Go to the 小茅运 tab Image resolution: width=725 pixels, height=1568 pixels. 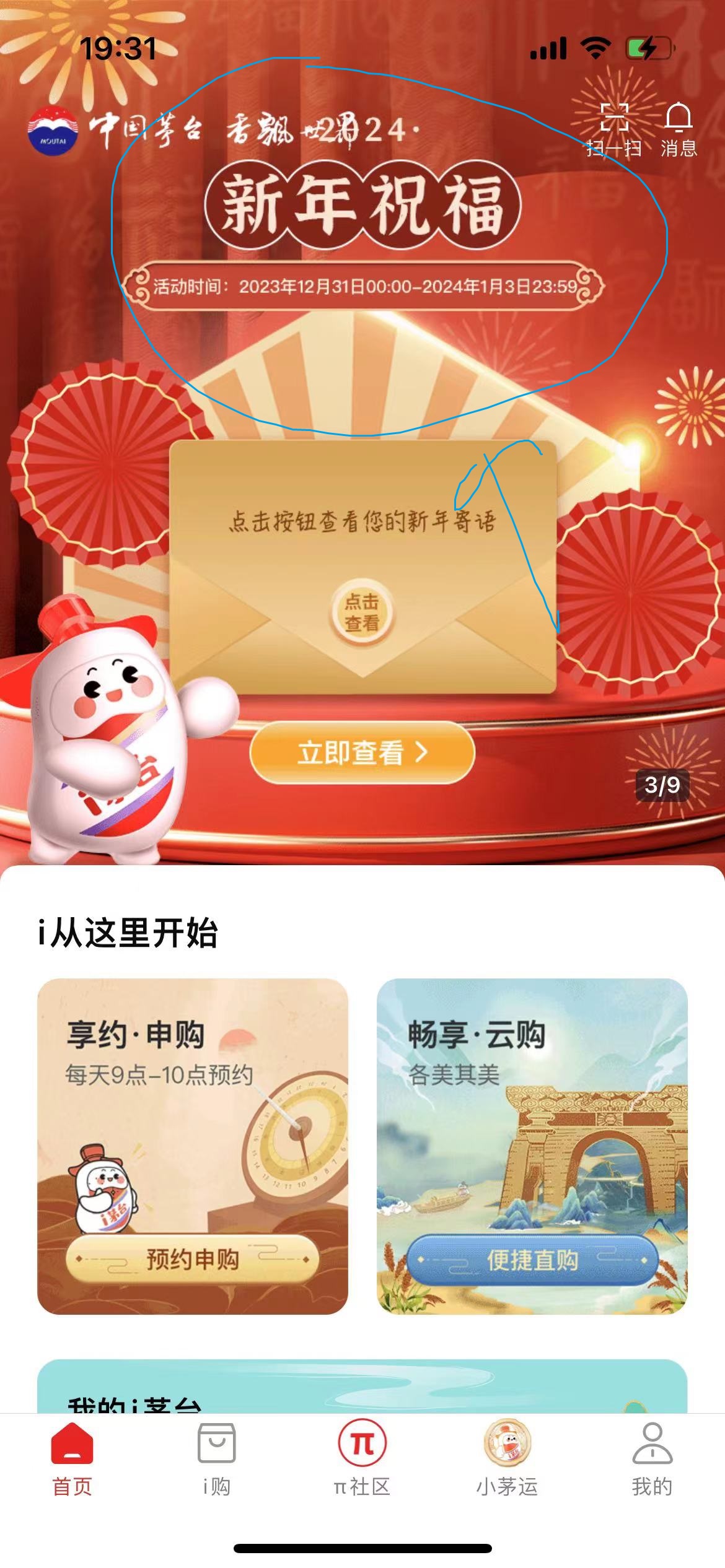point(507,1459)
